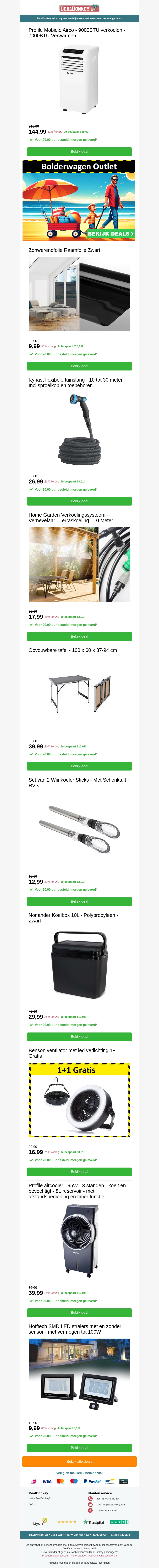Open Bekijk deal for Opvouwbare tafel

(79, 766)
